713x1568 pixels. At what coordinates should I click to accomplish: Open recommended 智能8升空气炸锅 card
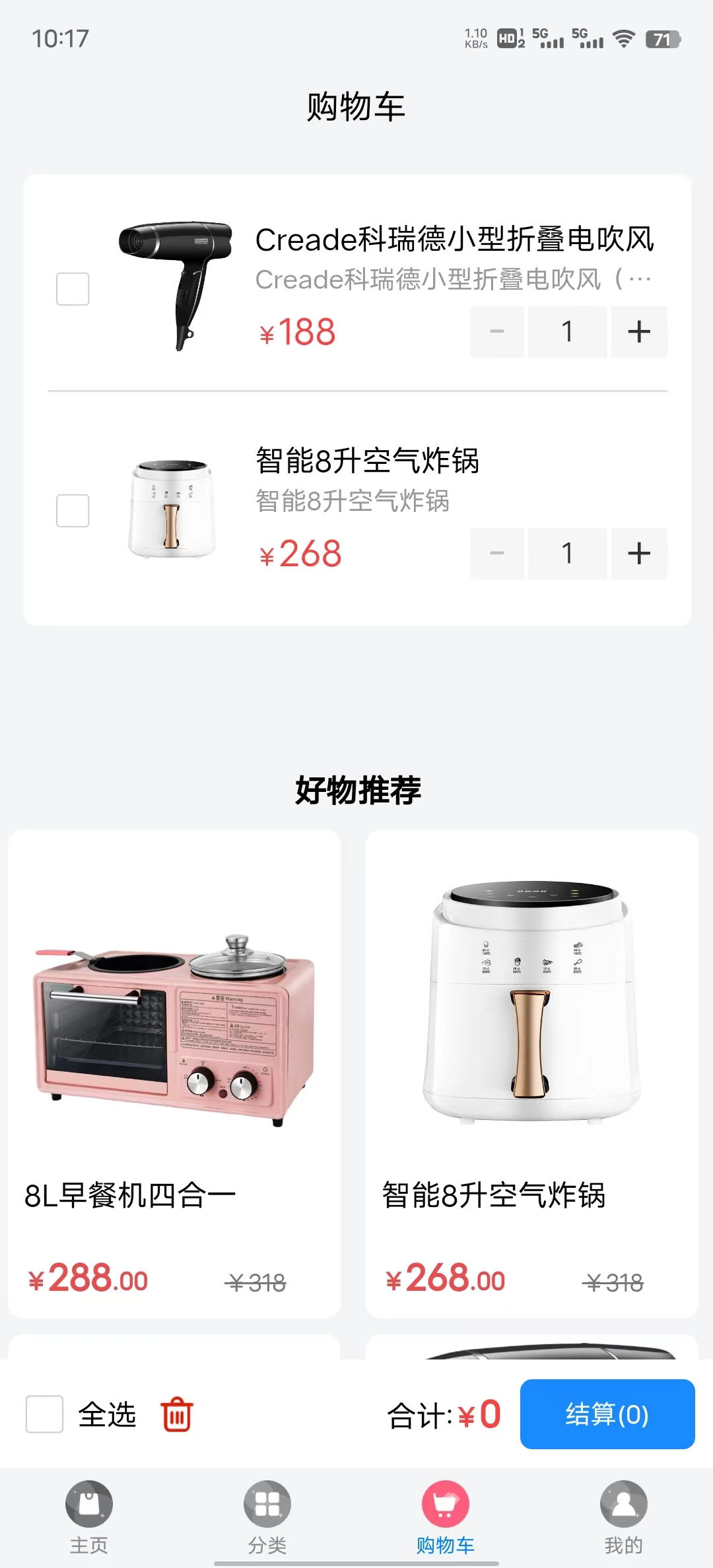pyautogui.click(x=531, y=1073)
